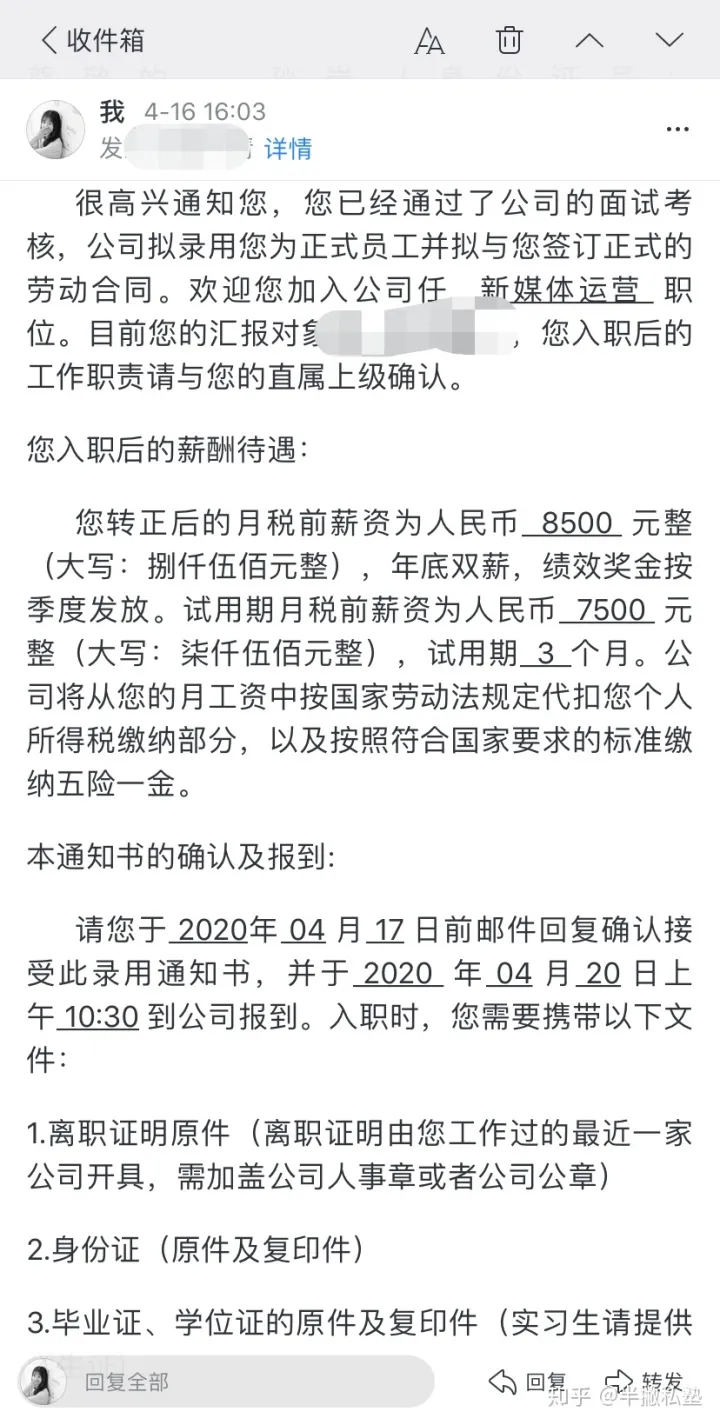
Task: Open the three-dot more options menu
Action: [677, 129]
